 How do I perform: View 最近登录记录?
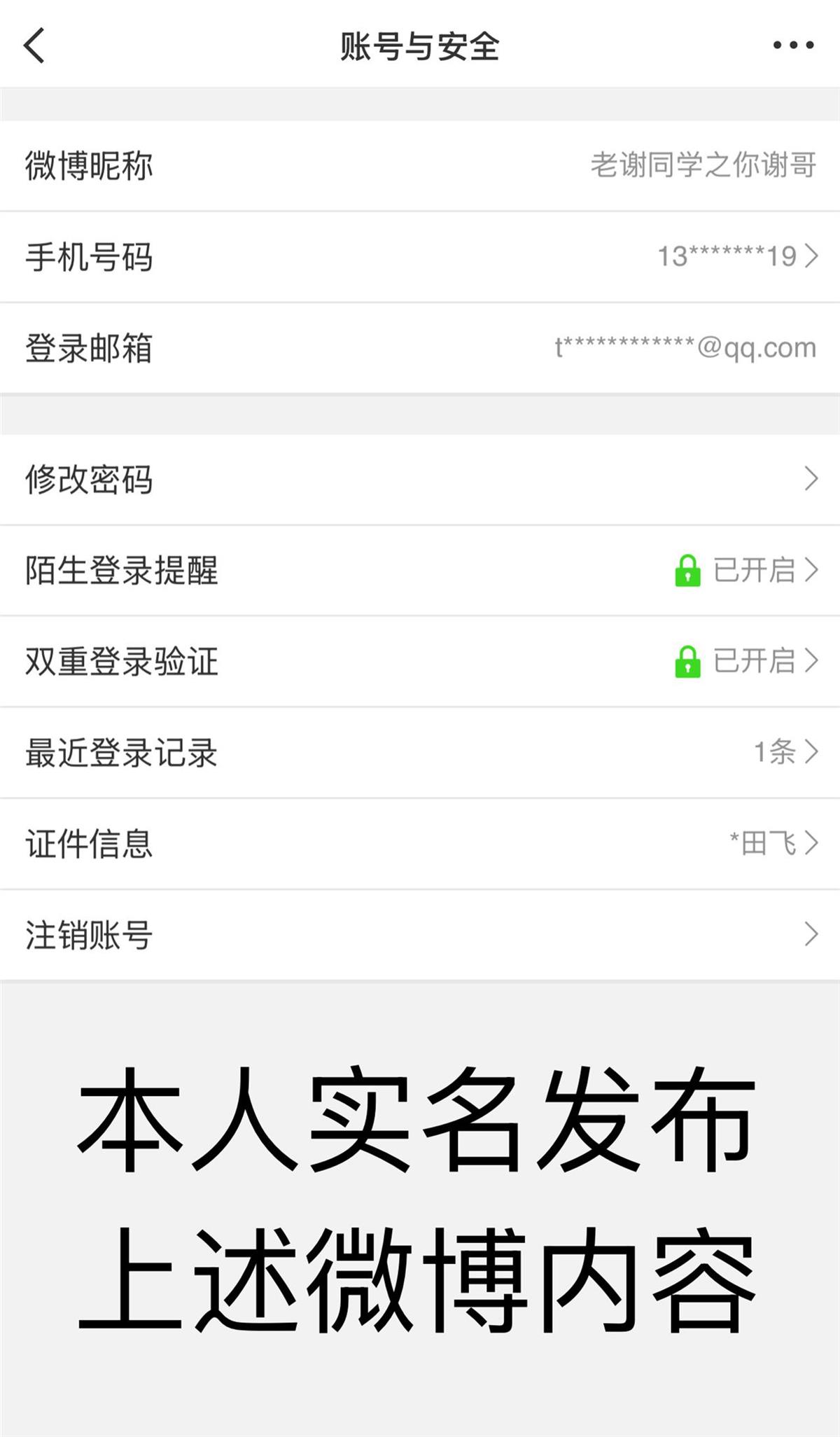tap(420, 752)
